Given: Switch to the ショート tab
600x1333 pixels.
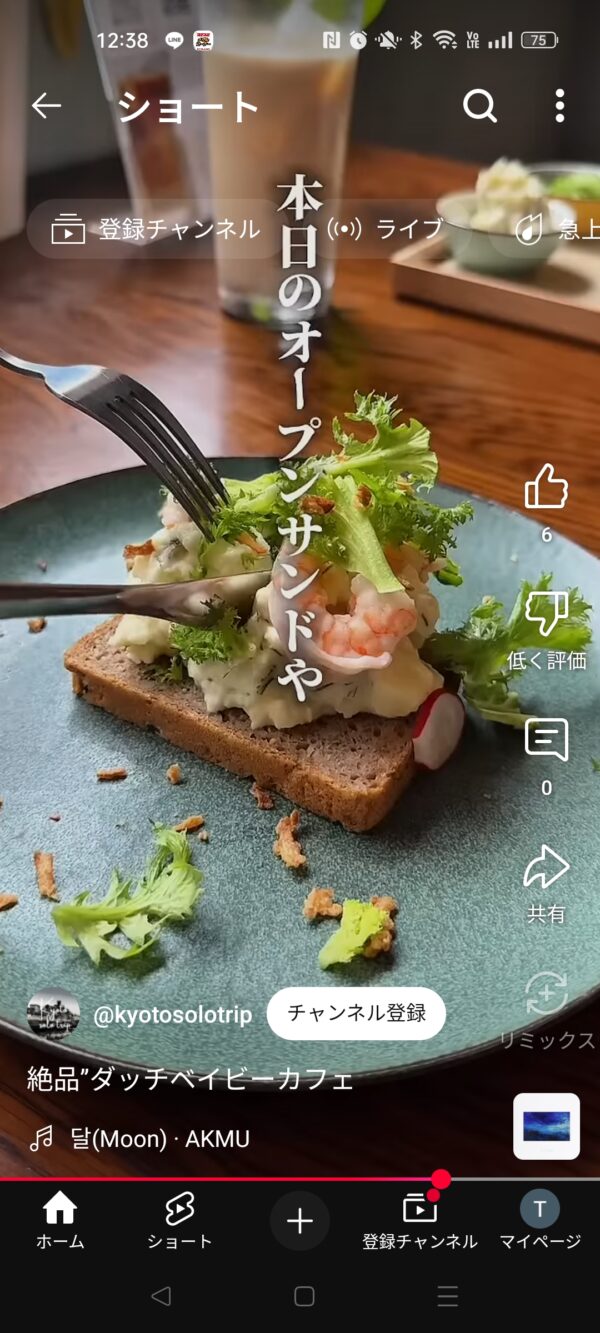Looking at the screenshot, I should [180, 1221].
